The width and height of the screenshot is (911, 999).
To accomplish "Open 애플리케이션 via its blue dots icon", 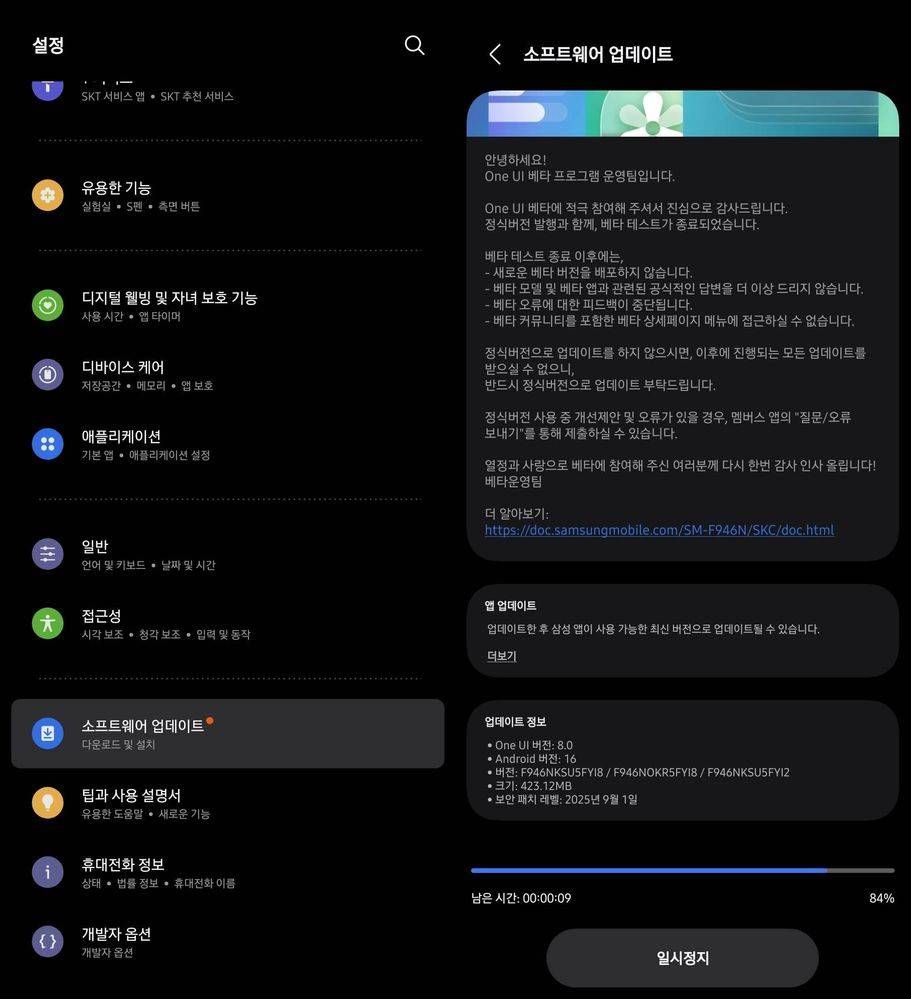I will click(47, 444).
